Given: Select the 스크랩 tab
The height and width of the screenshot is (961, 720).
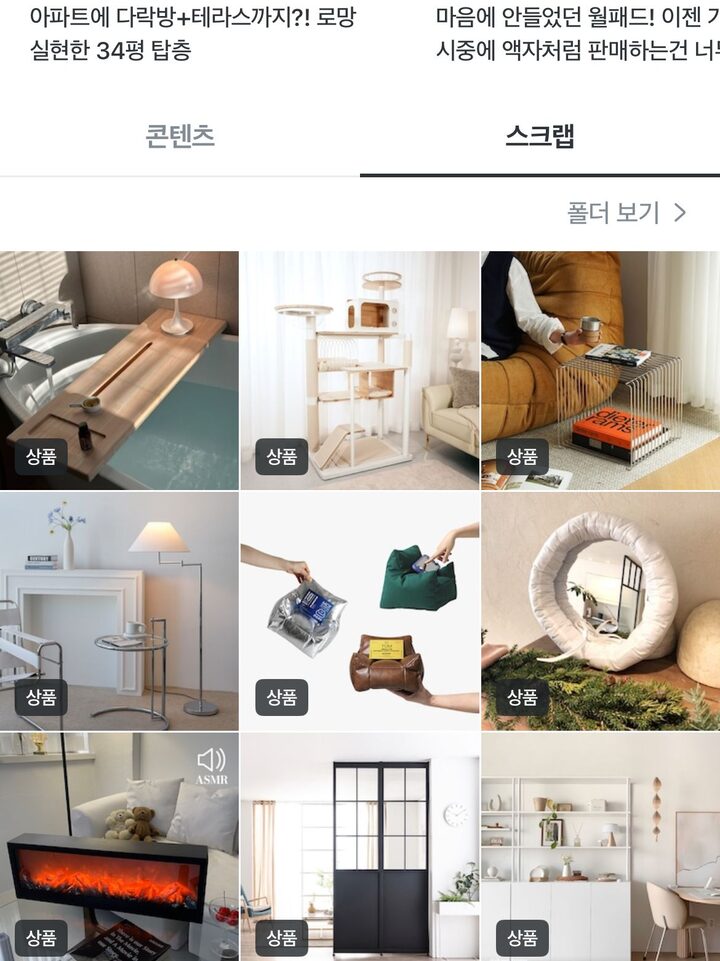Looking at the screenshot, I should pyautogui.click(x=539, y=137).
